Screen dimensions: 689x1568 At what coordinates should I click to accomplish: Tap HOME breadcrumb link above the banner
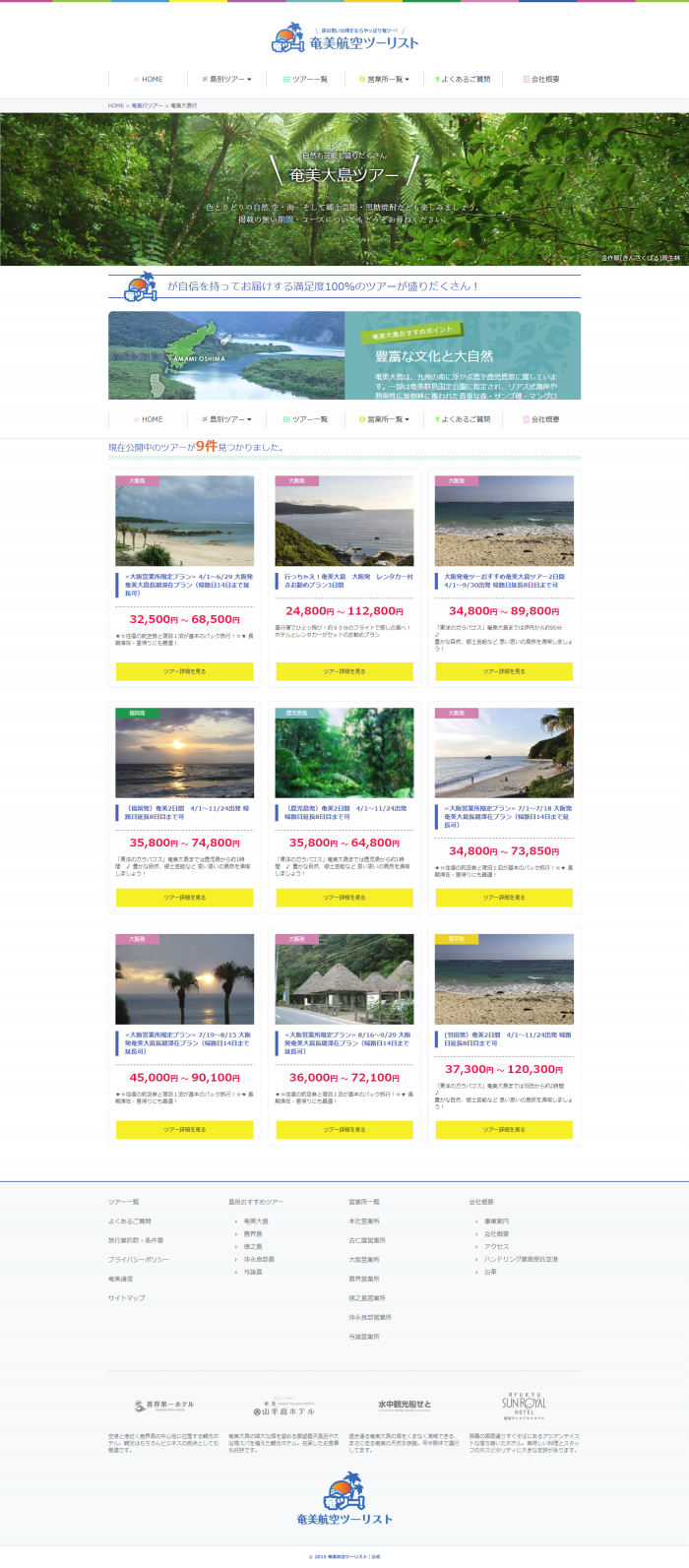pyautogui.click(x=116, y=105)
